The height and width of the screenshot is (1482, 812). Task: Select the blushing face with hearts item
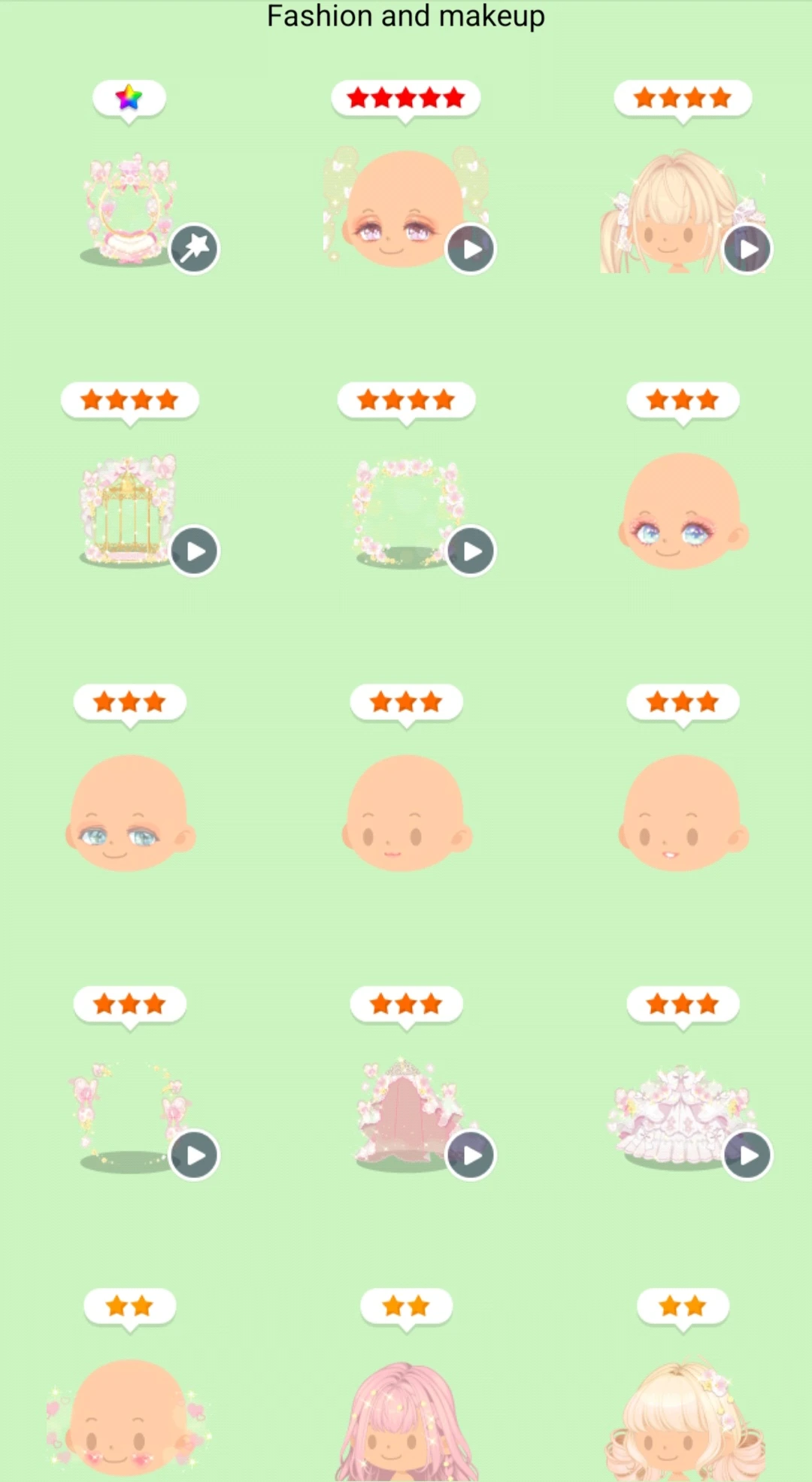click(128, 1422)
